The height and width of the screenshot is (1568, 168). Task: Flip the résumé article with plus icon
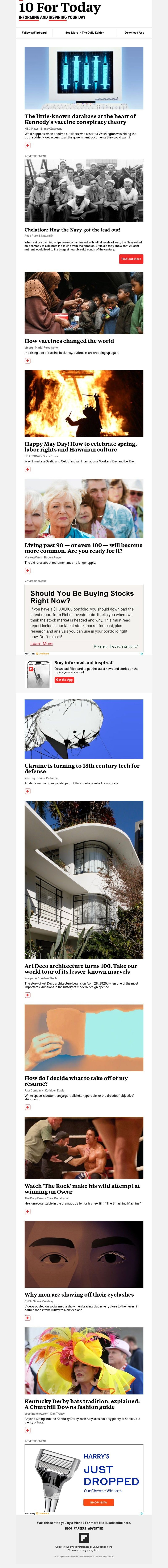(x=27, y=1107)
